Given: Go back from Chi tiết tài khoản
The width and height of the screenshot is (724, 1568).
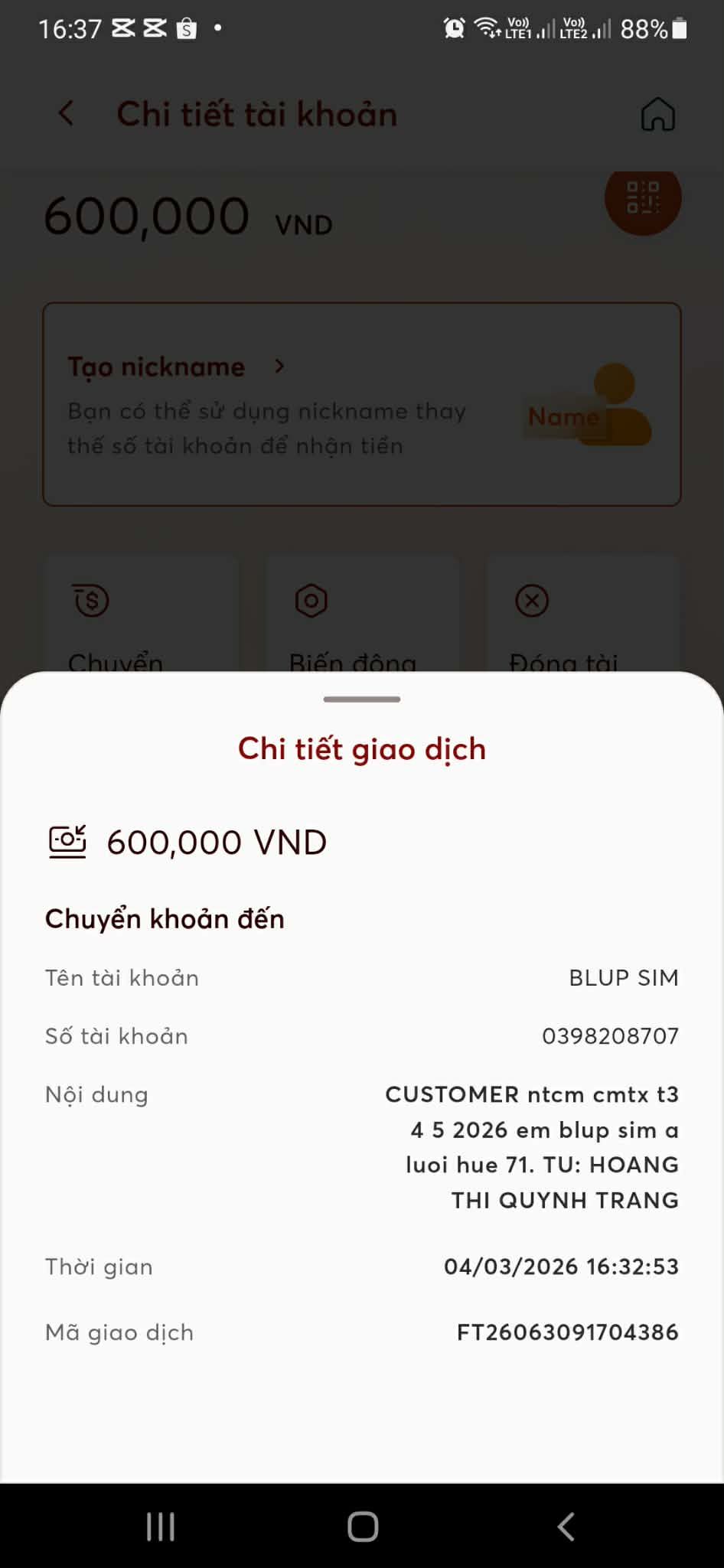Looking at the screenshot, I should (x=67, y=114).
